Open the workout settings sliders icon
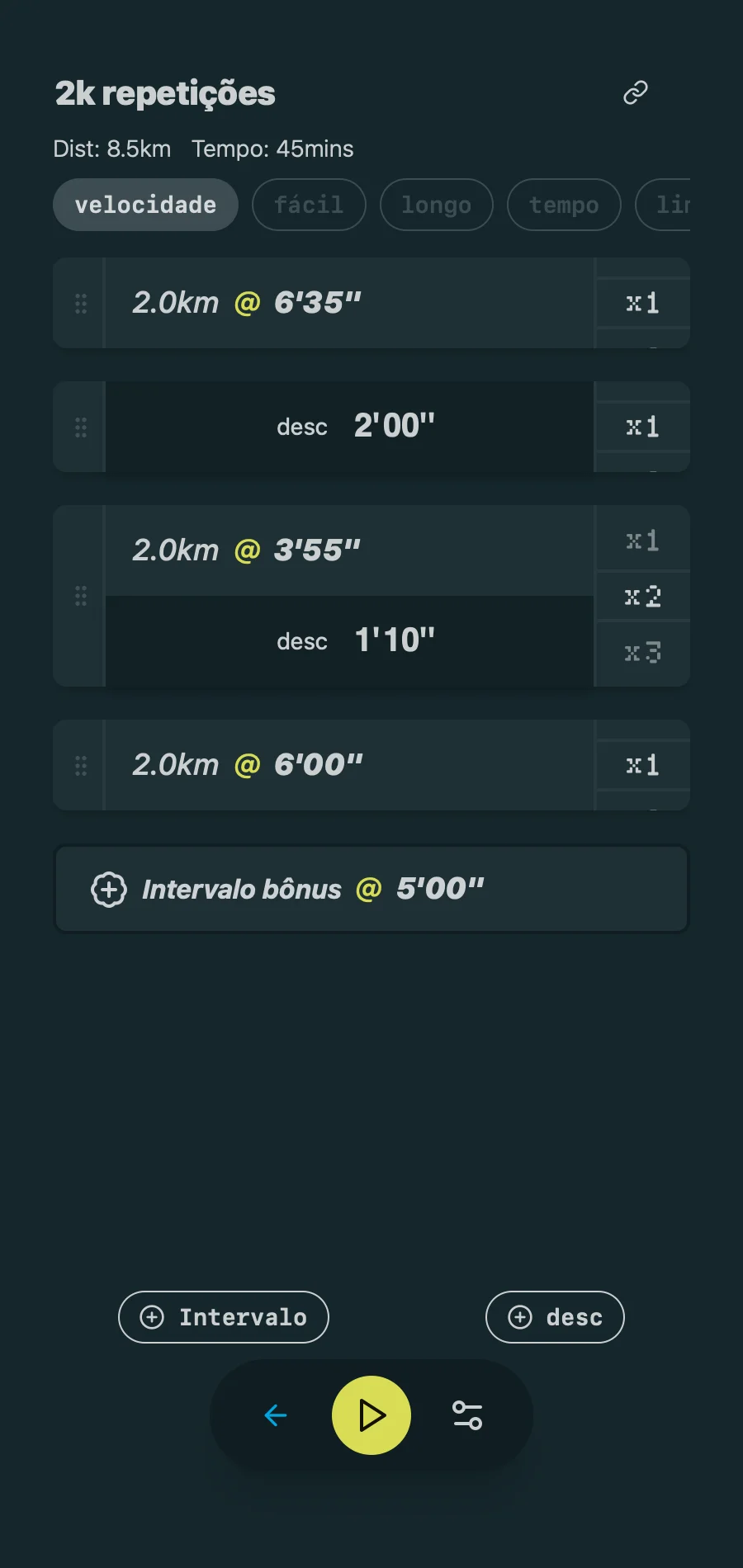Image resolution: width=743 pixels, height=1568 pixels. coord(468,1415)
